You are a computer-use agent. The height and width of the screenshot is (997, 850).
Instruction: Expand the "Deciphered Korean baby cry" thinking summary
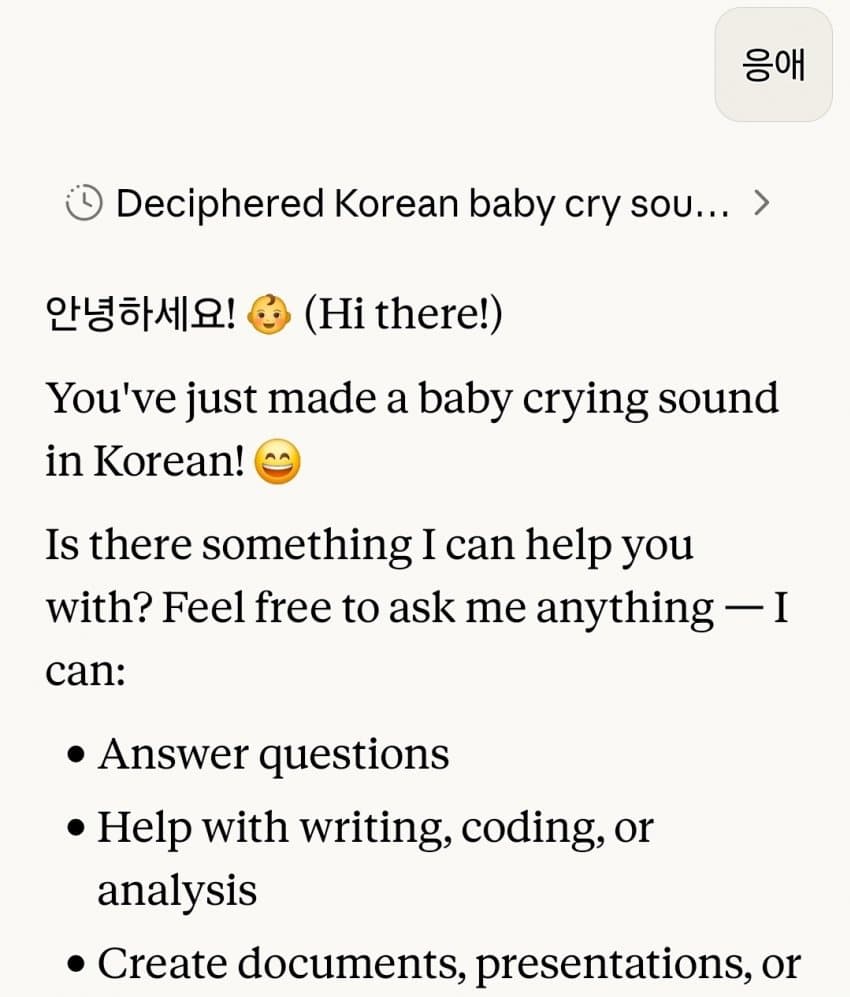(420, 204)
